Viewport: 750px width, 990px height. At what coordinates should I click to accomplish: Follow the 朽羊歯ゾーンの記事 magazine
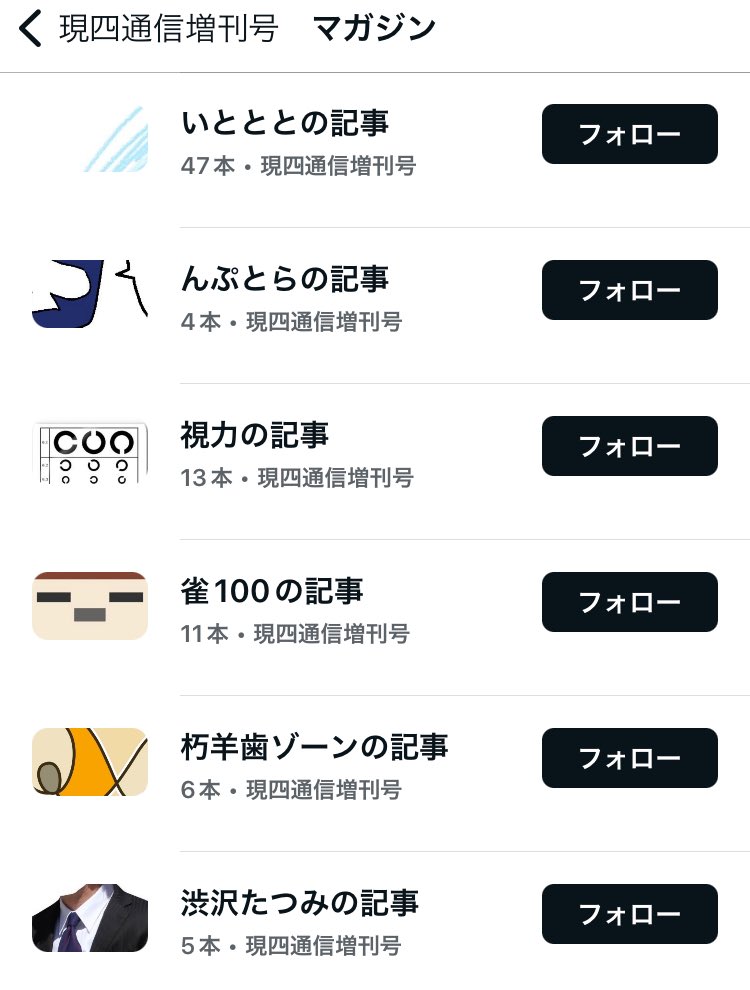coord(629,758)
